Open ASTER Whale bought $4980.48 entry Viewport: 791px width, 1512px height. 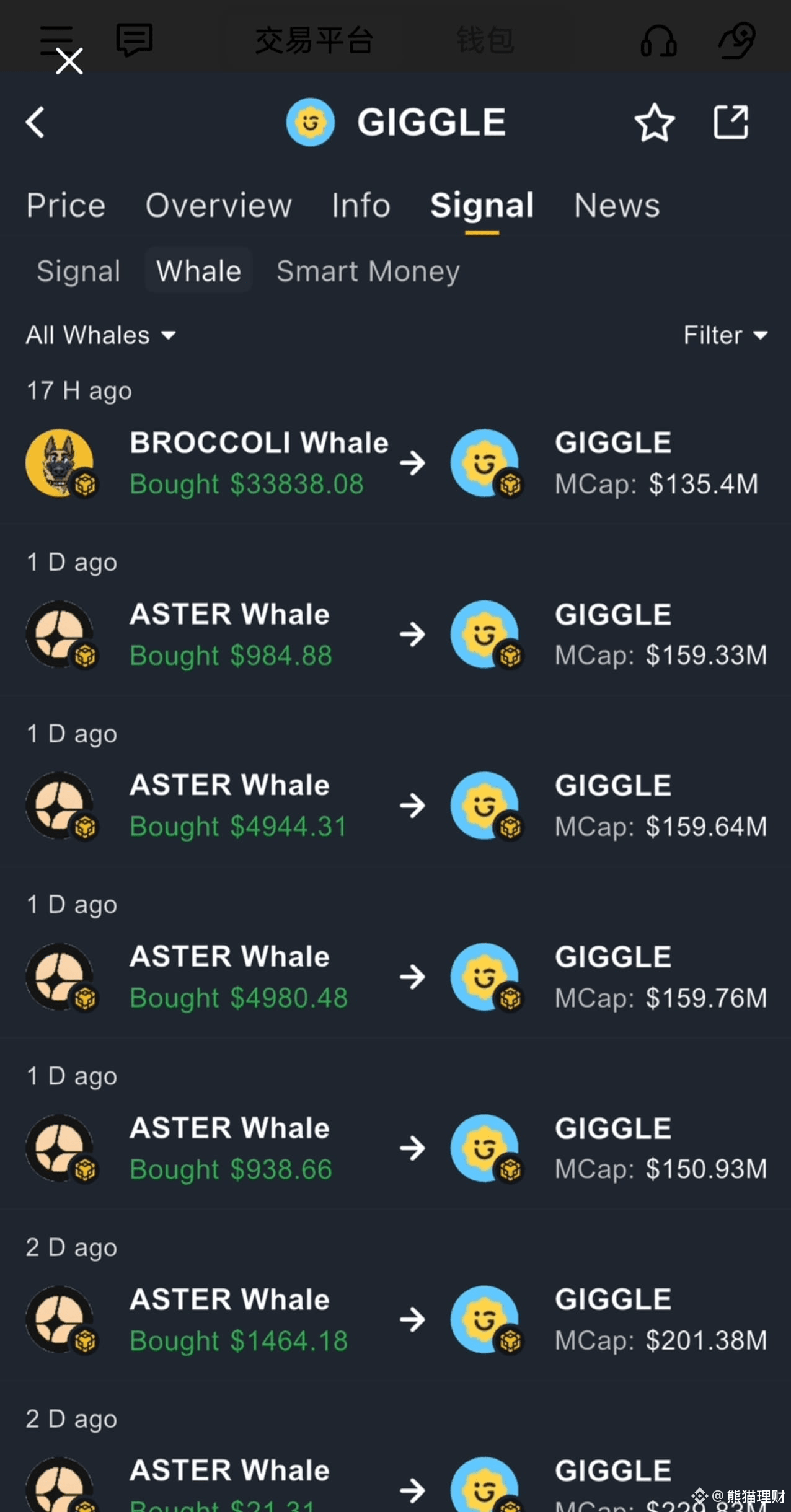tap(395, 977)
